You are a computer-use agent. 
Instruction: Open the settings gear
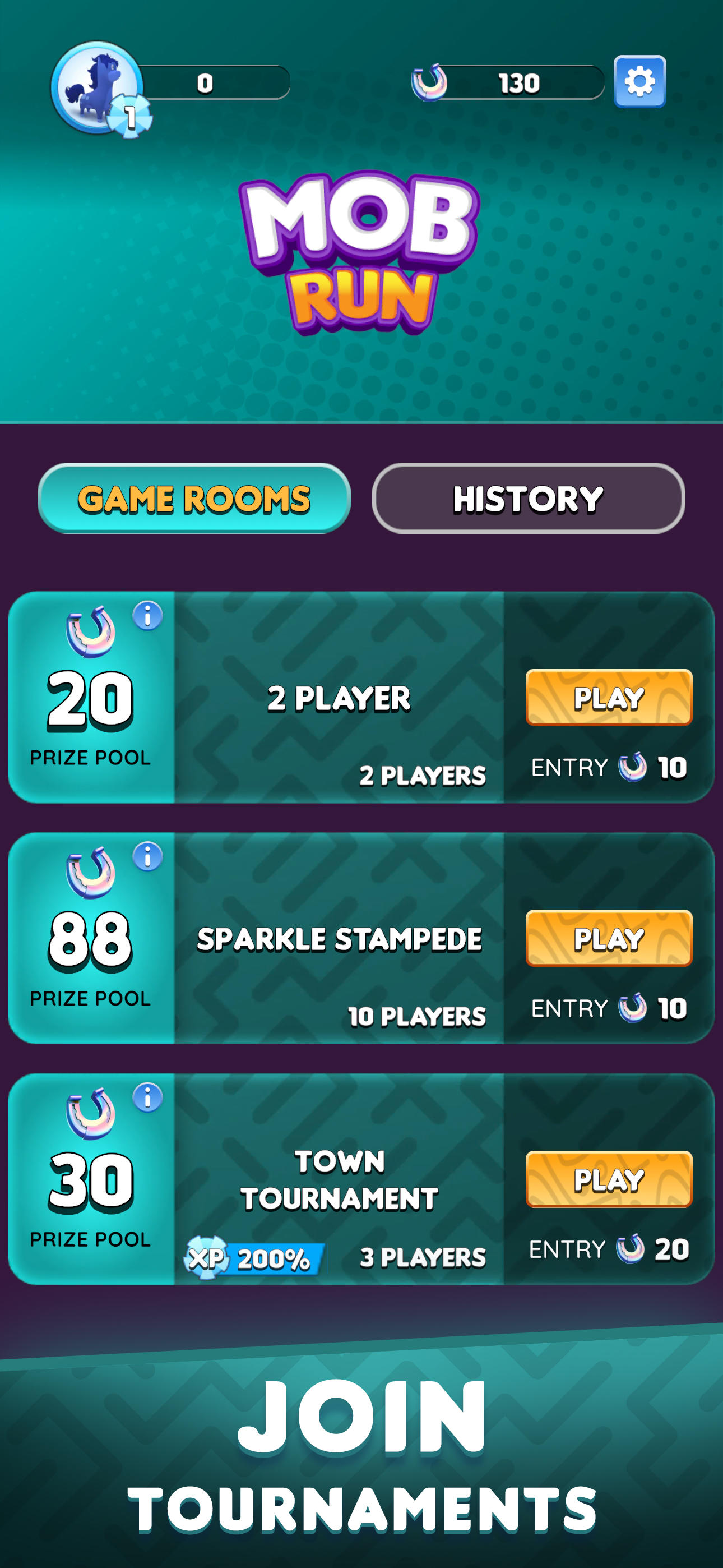click(x=639, y=81)
